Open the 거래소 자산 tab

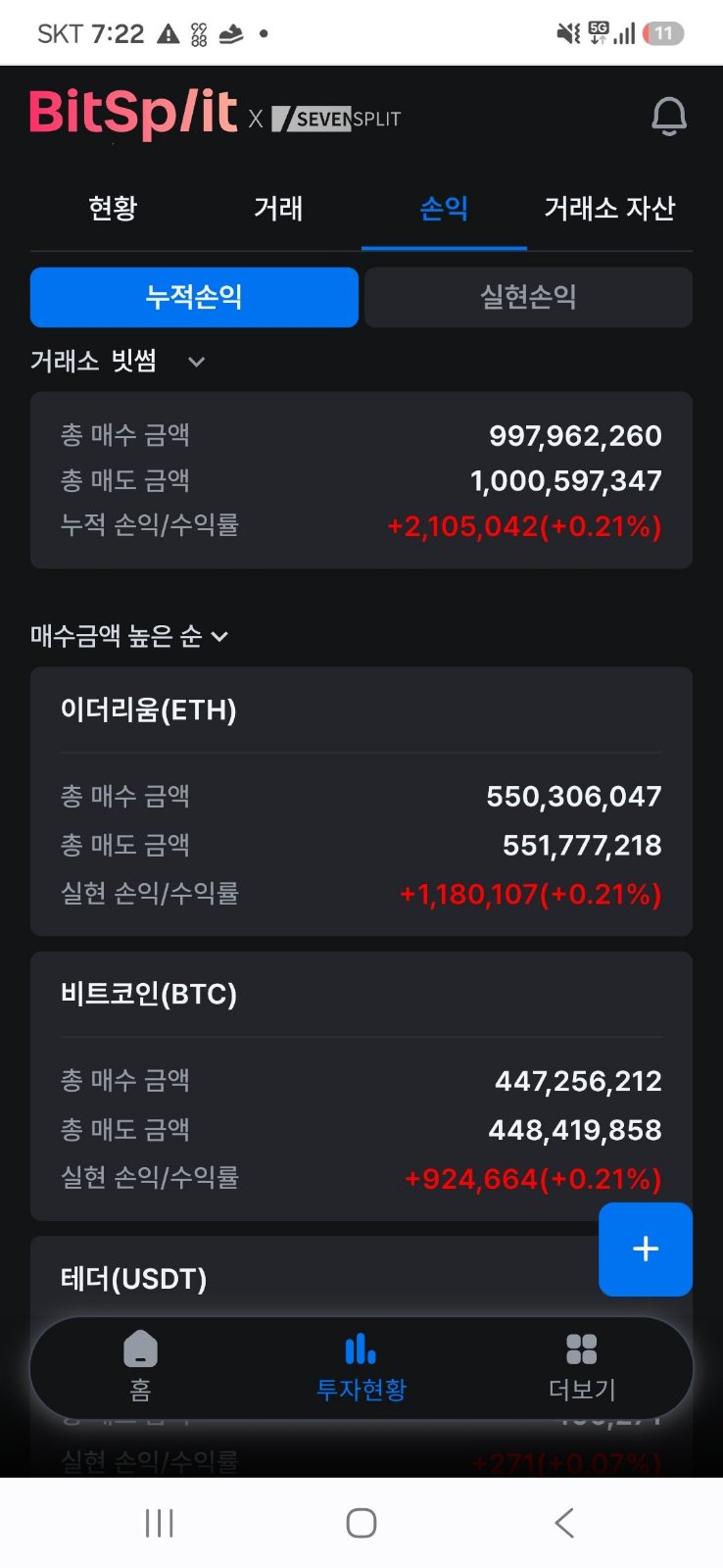pos(609,209)
